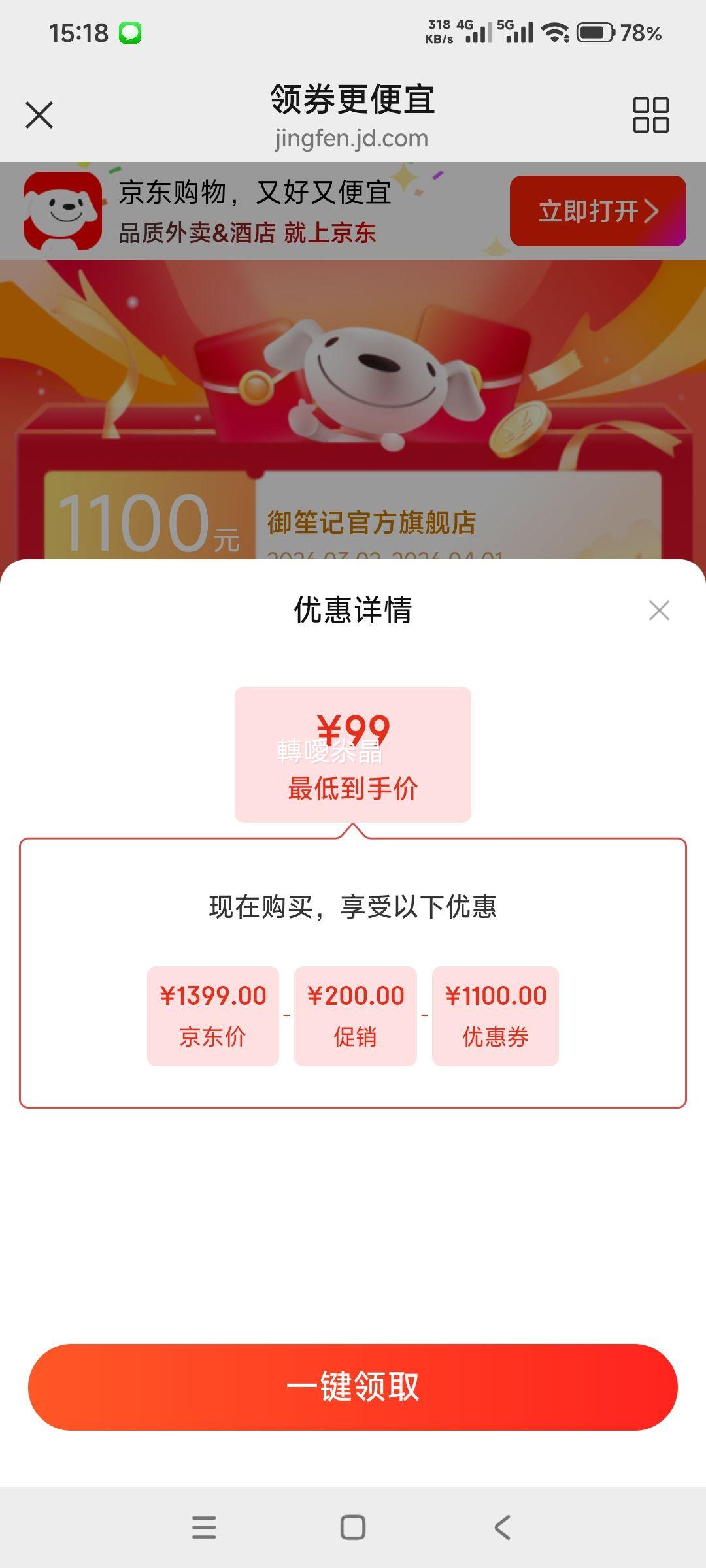Image resolution: width=706 pixels, height=1568 pixels.
Task: Select the ¥1399.00 京东价 price item
Action: tap(213, 1015)
